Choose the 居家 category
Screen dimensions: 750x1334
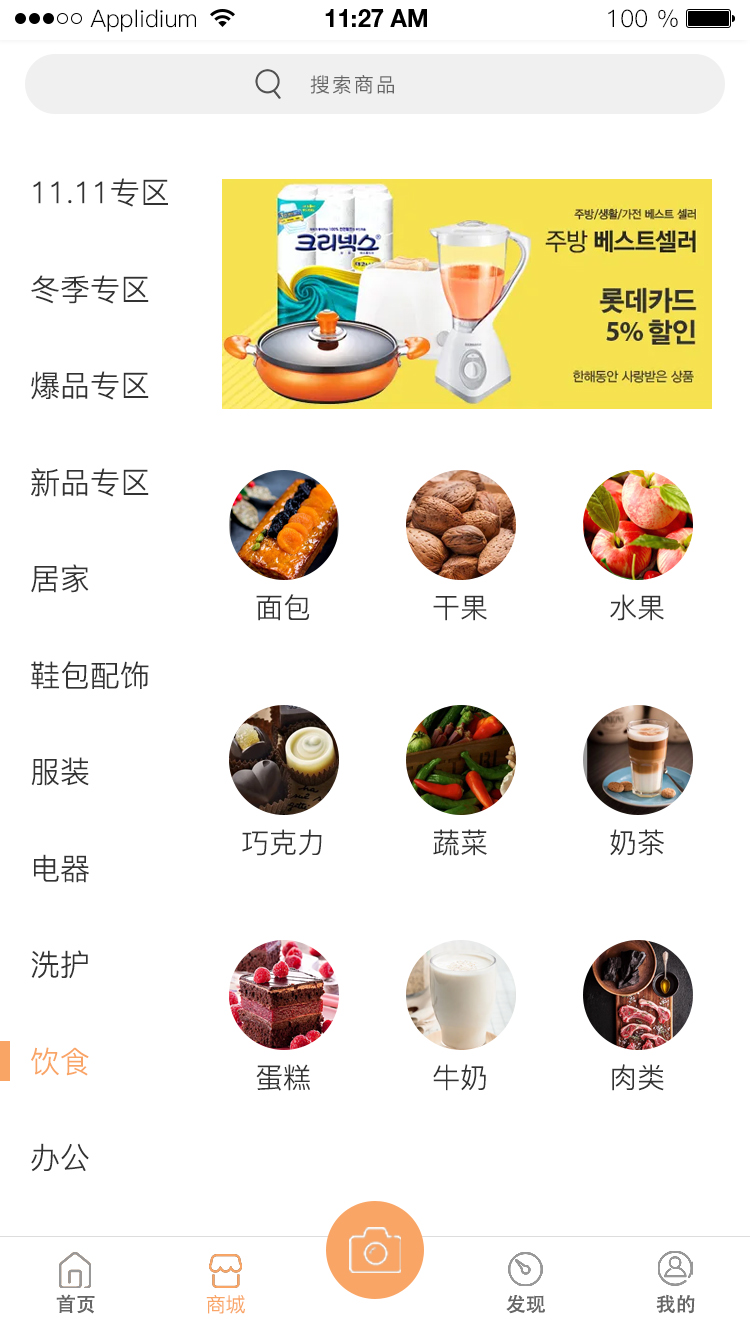point(60,578)
